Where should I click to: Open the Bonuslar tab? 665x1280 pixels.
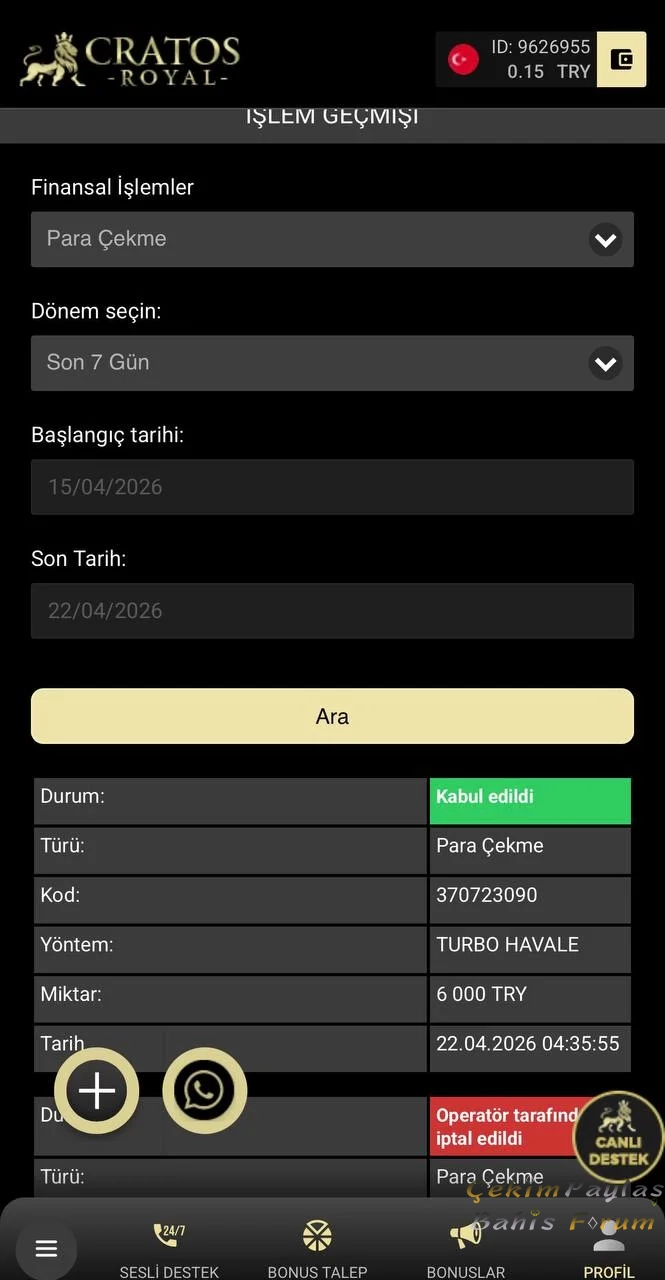coord(465,1250)
